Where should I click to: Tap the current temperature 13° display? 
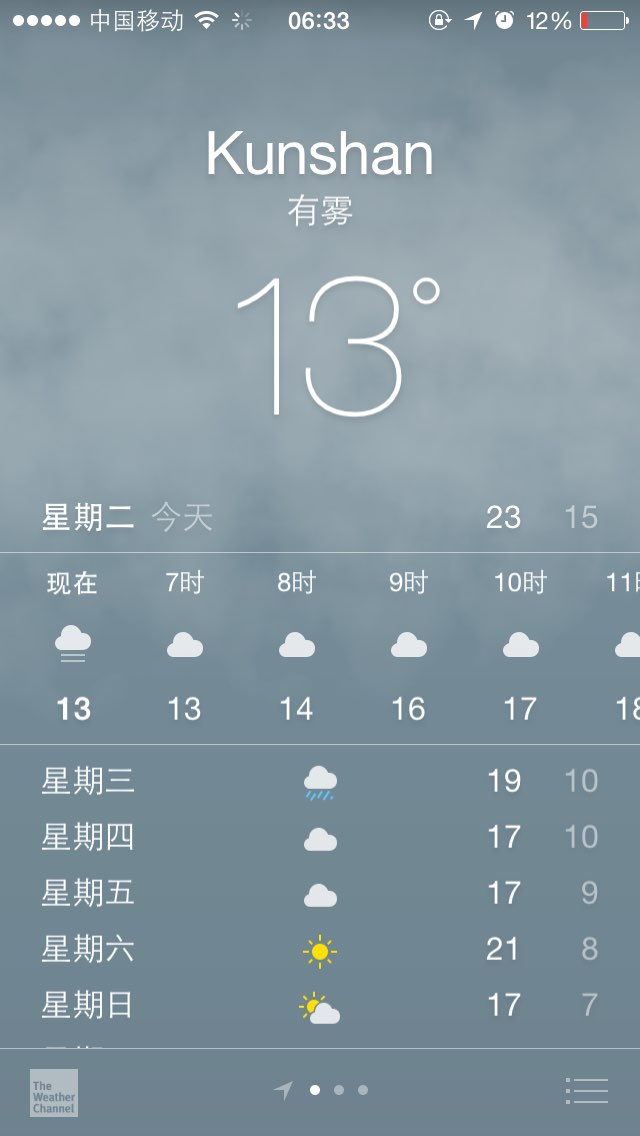point(338,346)
